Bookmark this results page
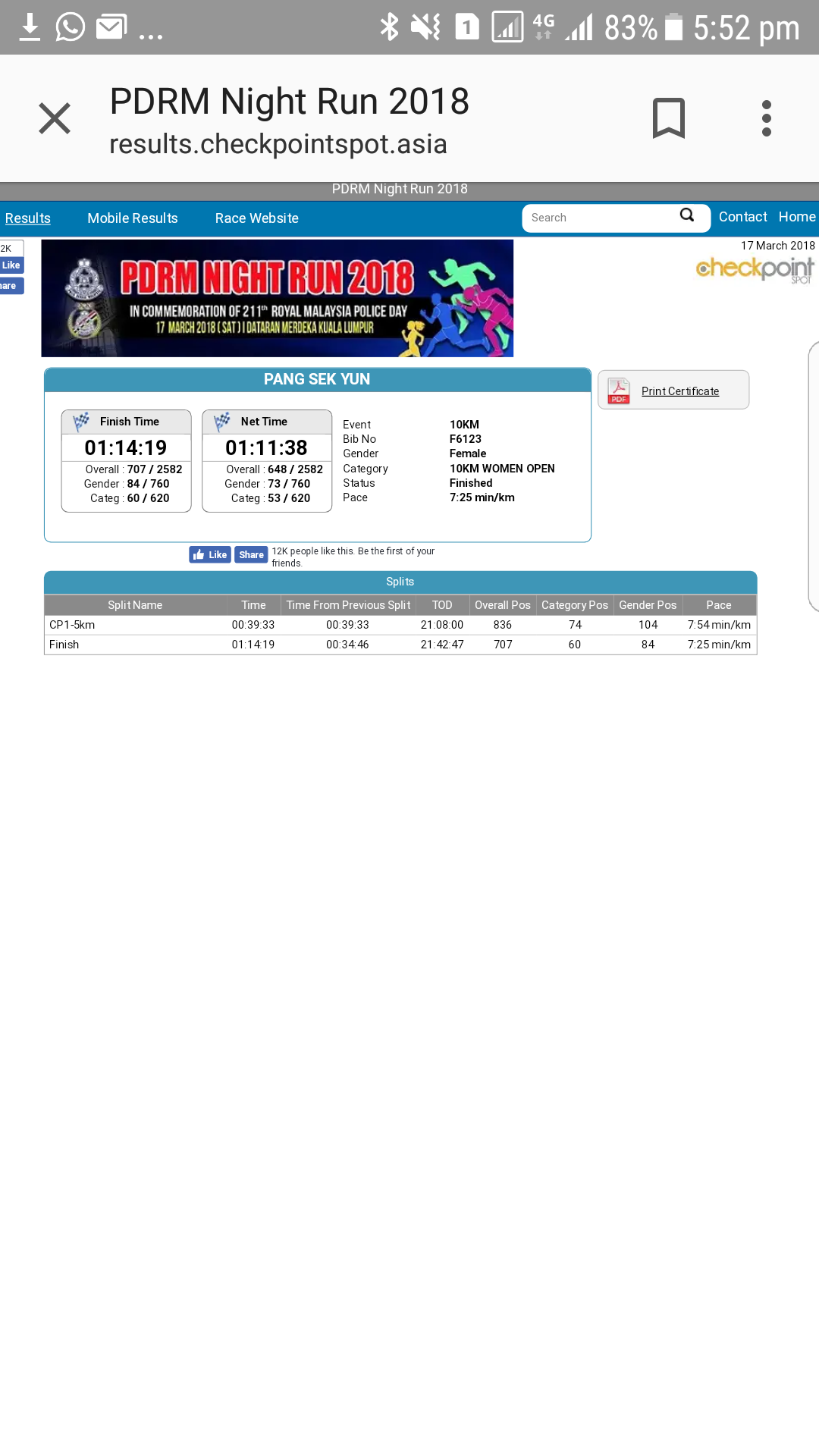The height and width of the screenshot is (1456, 819). (668, 118)
